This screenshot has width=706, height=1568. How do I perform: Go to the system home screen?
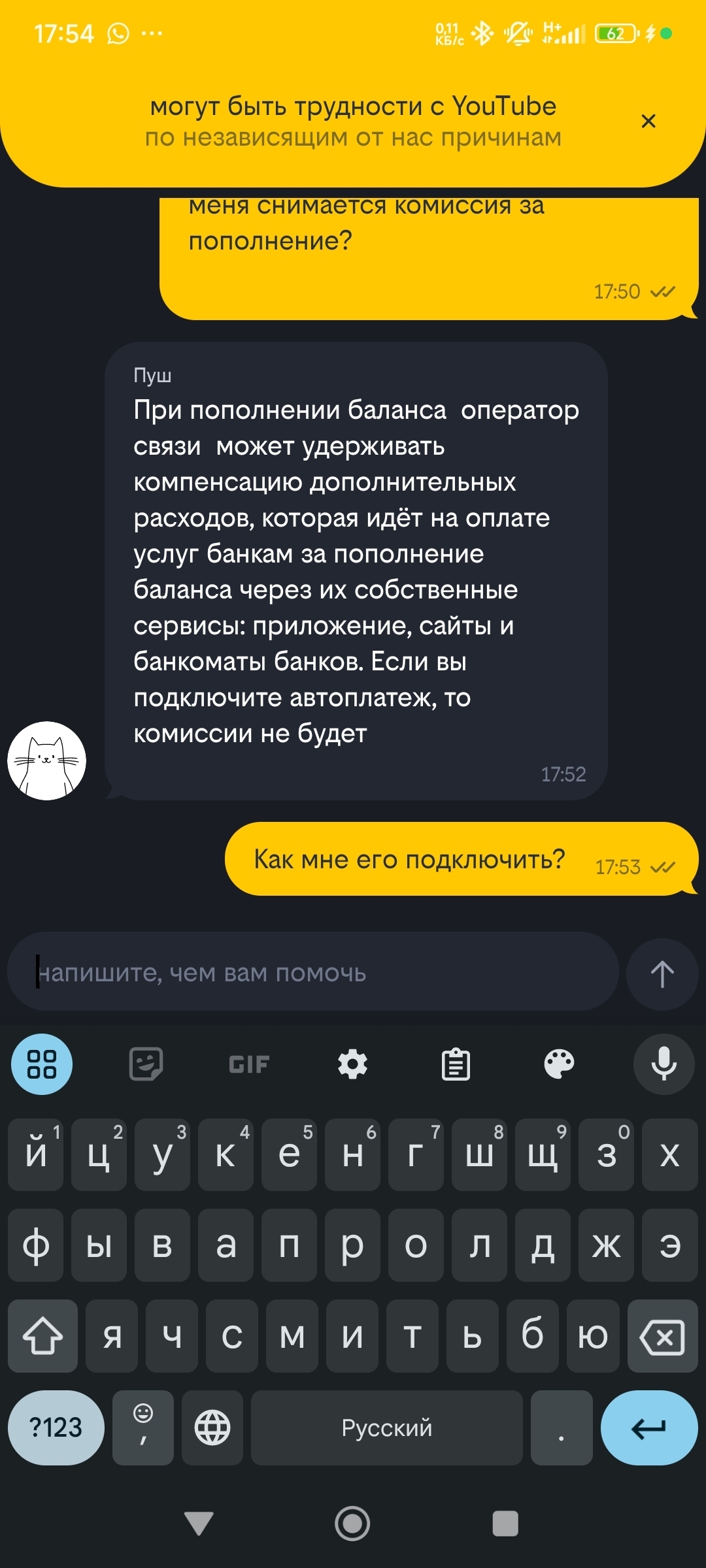[352, 1524]
